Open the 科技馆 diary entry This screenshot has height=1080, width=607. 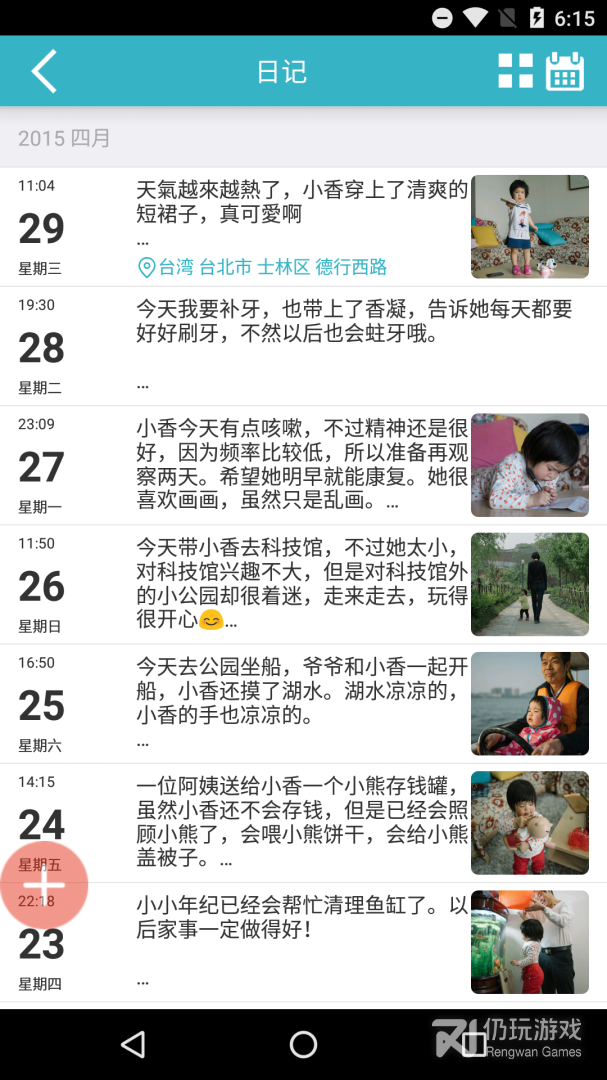point(300,584)
